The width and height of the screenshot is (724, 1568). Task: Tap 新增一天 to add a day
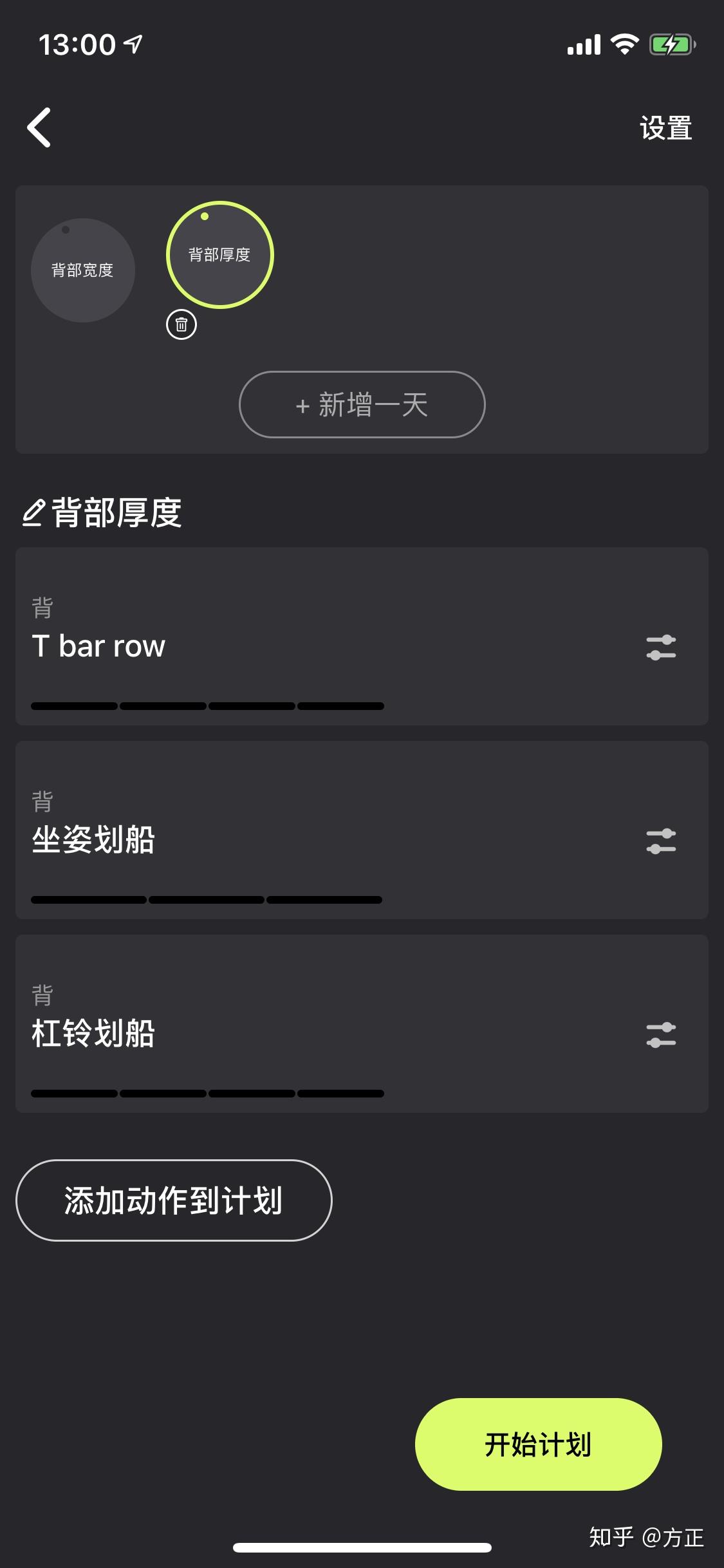coord(362,405)
